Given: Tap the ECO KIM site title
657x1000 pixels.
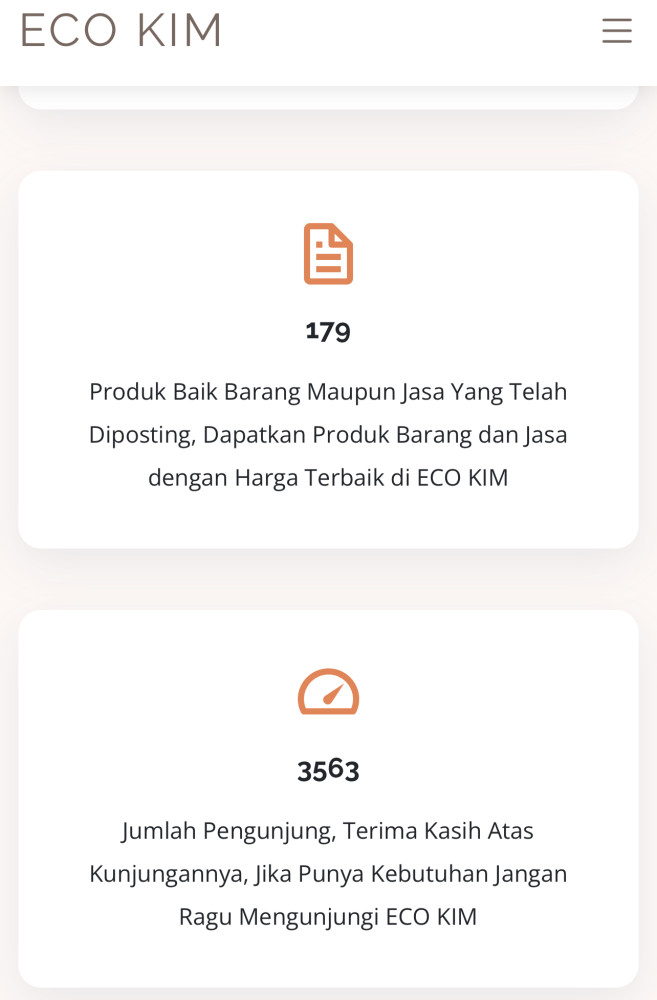Looking at the screenshot, I should click(x=121, y=30).
